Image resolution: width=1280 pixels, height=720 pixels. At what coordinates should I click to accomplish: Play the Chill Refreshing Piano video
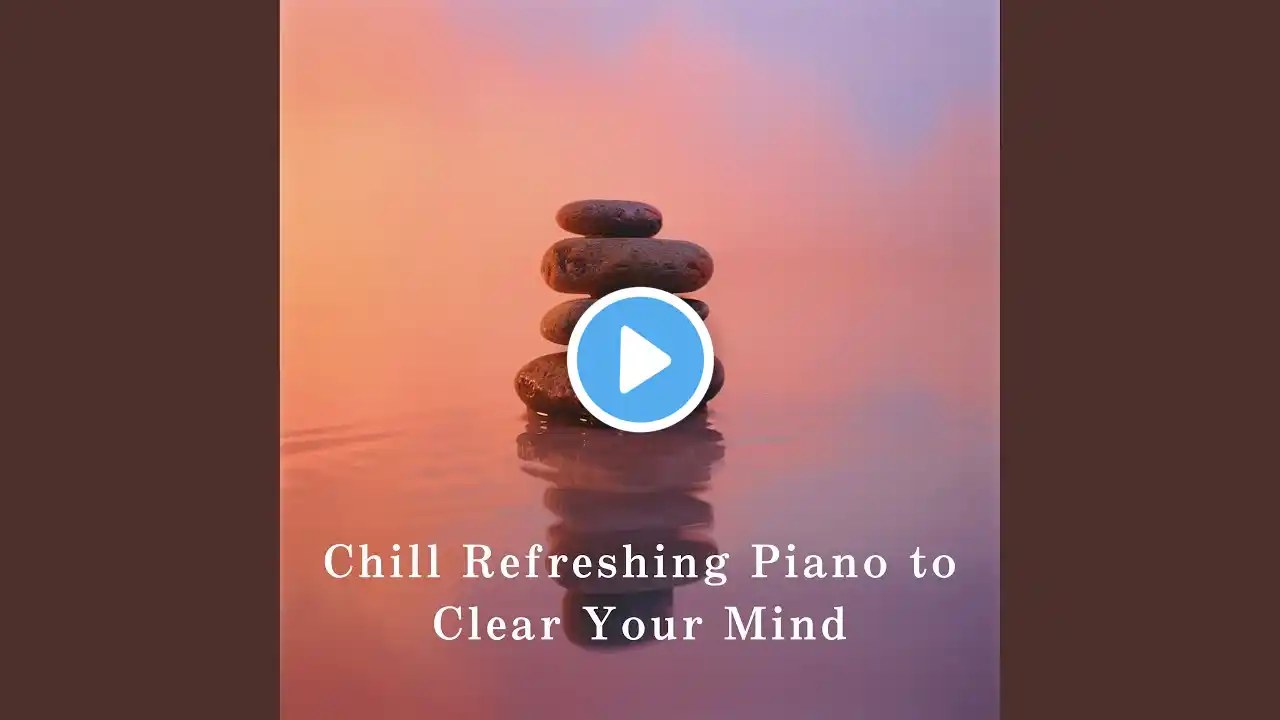point(640,360)
